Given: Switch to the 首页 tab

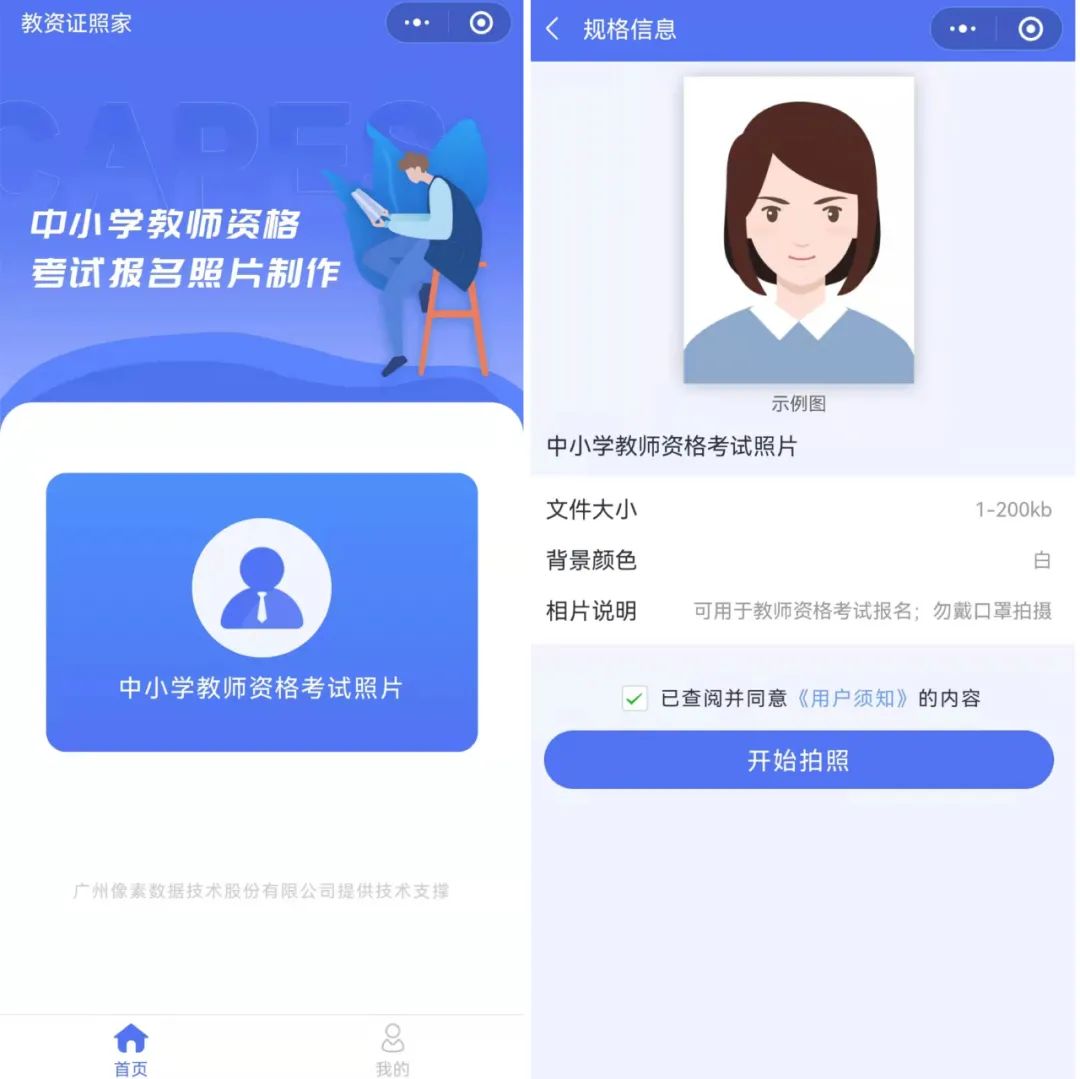Looking at the screenshot, I should coord(131,1049).
